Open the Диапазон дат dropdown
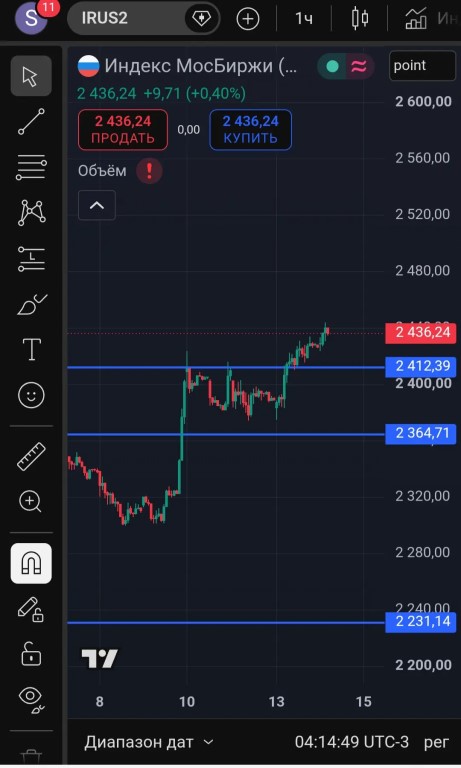The width and height of the screenshot is (461, 768). (x=148, y=742)
